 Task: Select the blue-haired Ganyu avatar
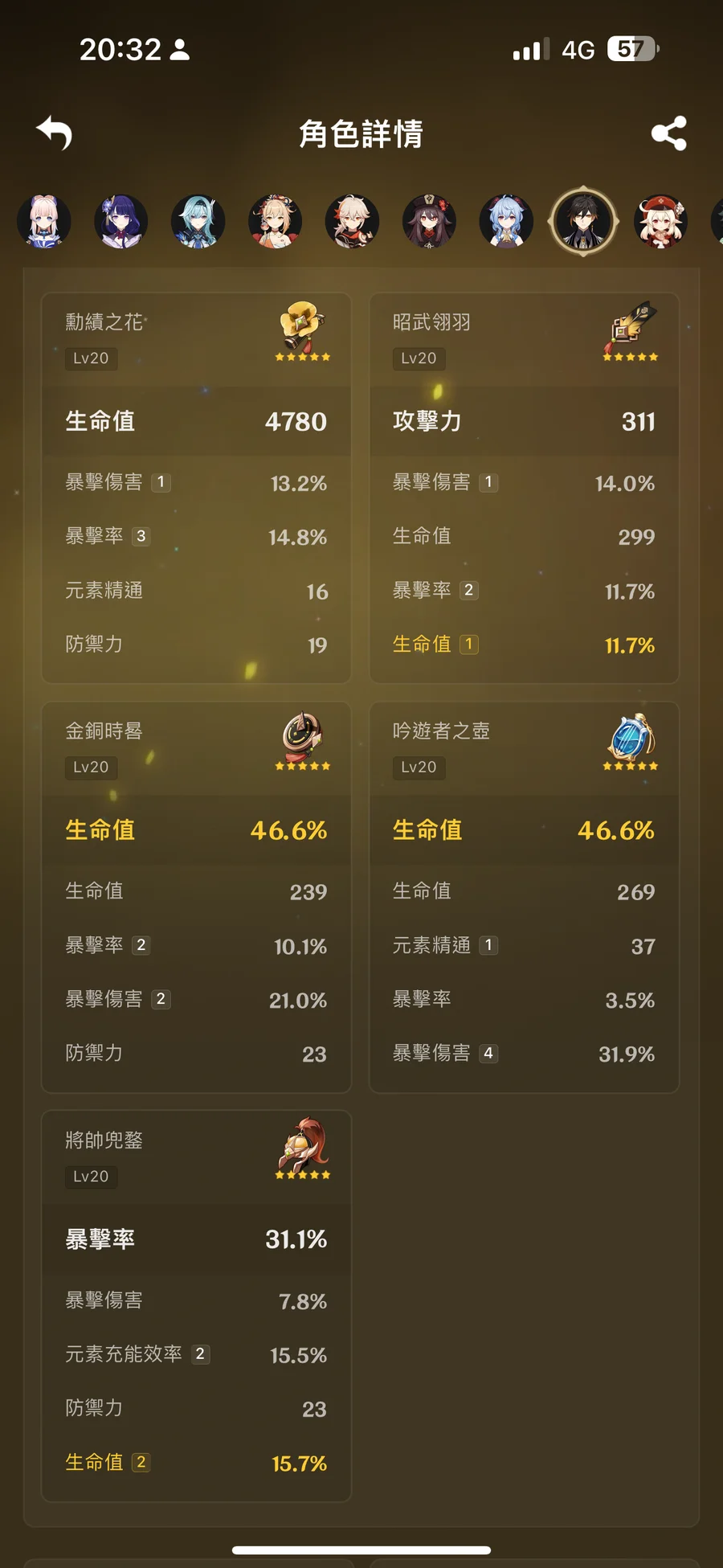coord(506,221)
